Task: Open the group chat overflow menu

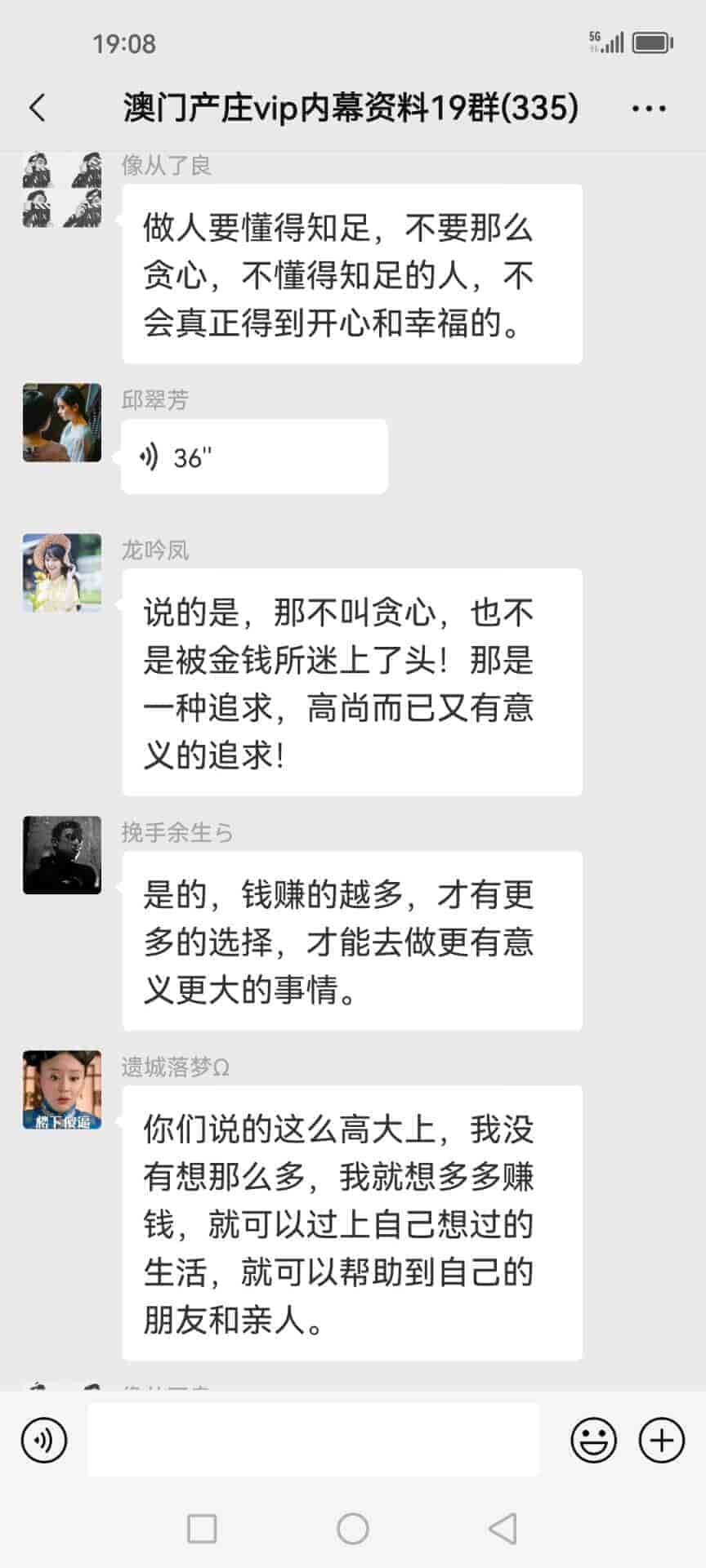Action: click(649, 108)
